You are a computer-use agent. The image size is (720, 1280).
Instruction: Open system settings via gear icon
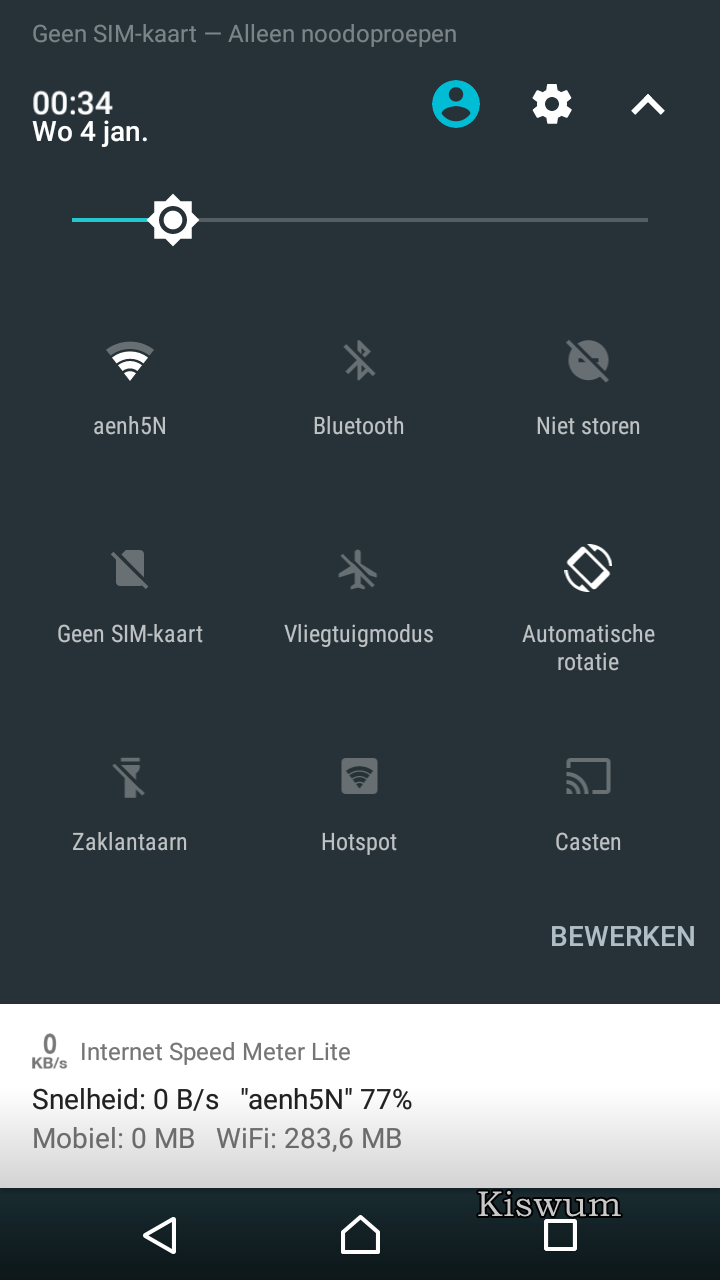(x=552, y=104)
